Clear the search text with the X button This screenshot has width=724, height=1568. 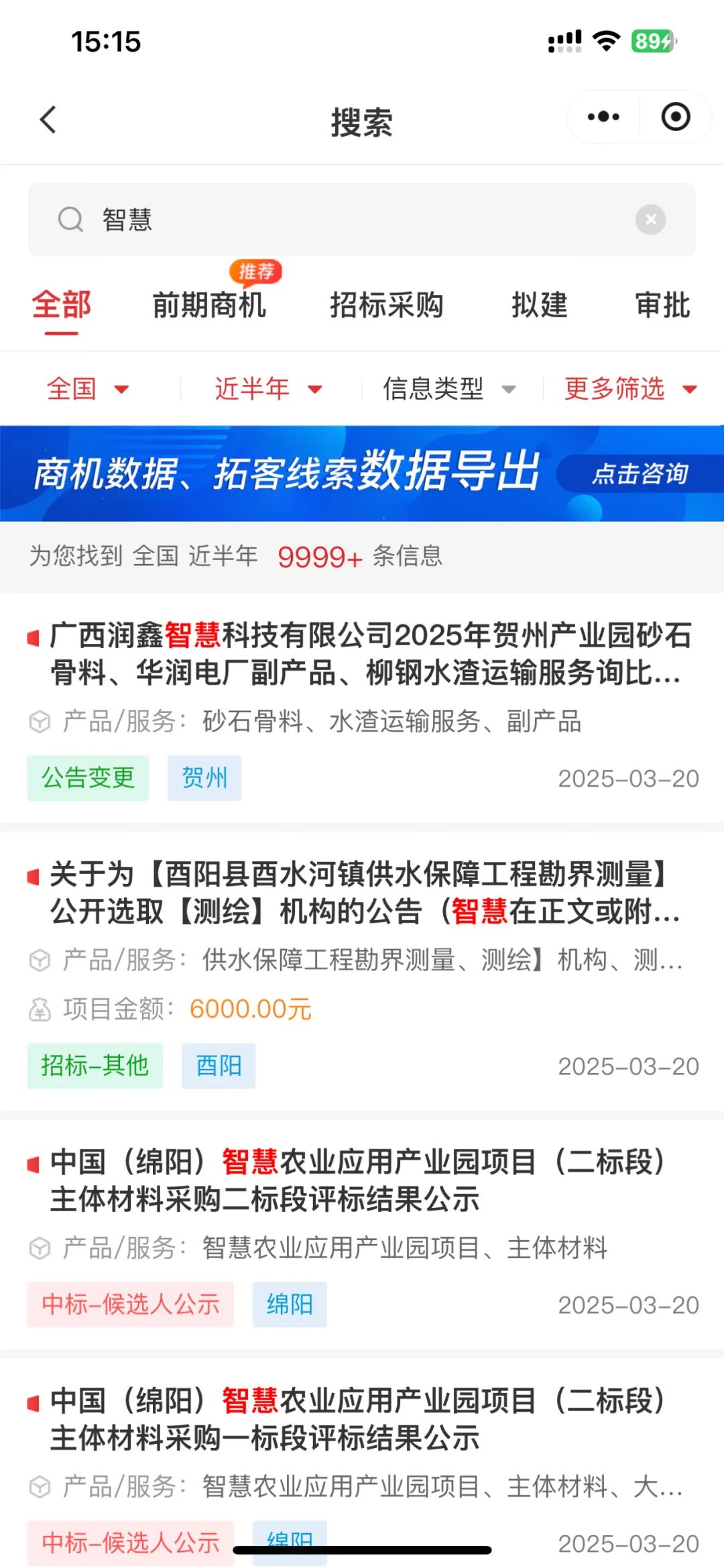[650, 219]
